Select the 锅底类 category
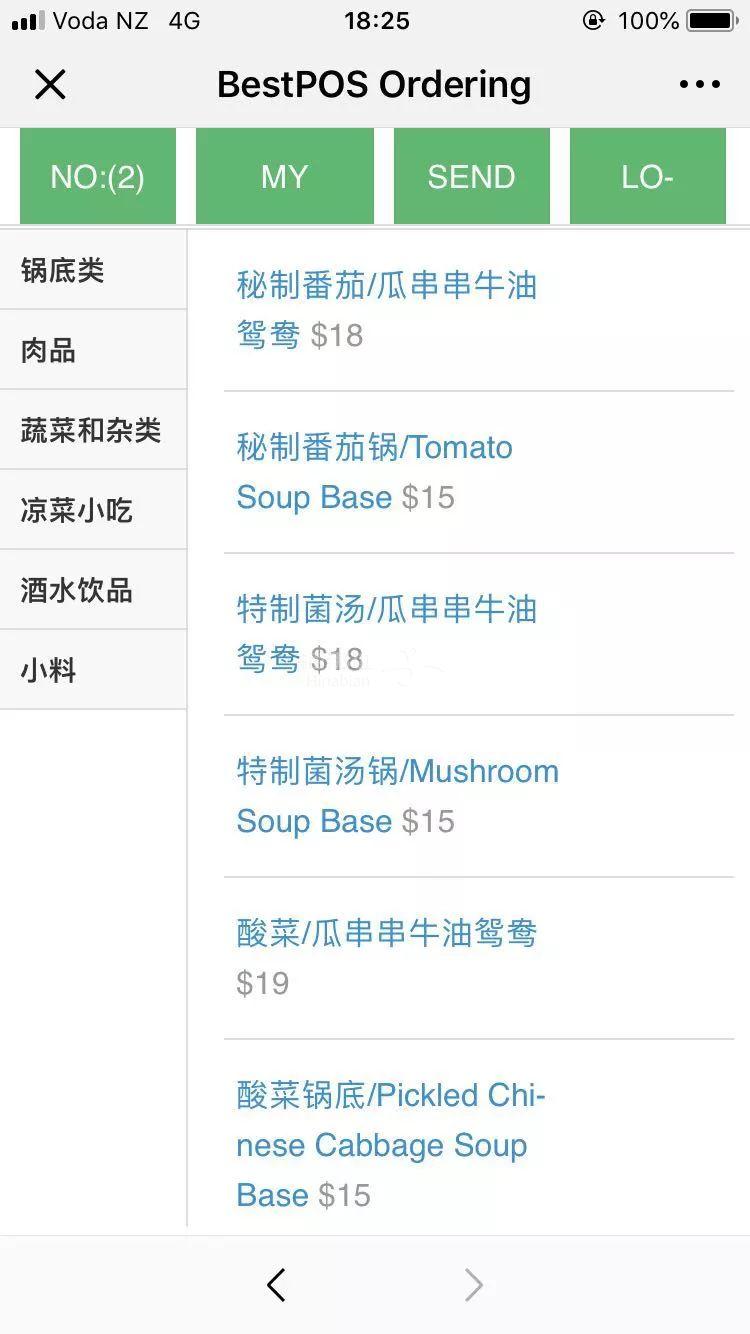This screenshot has width=750, height=1334. coord(92,270)
